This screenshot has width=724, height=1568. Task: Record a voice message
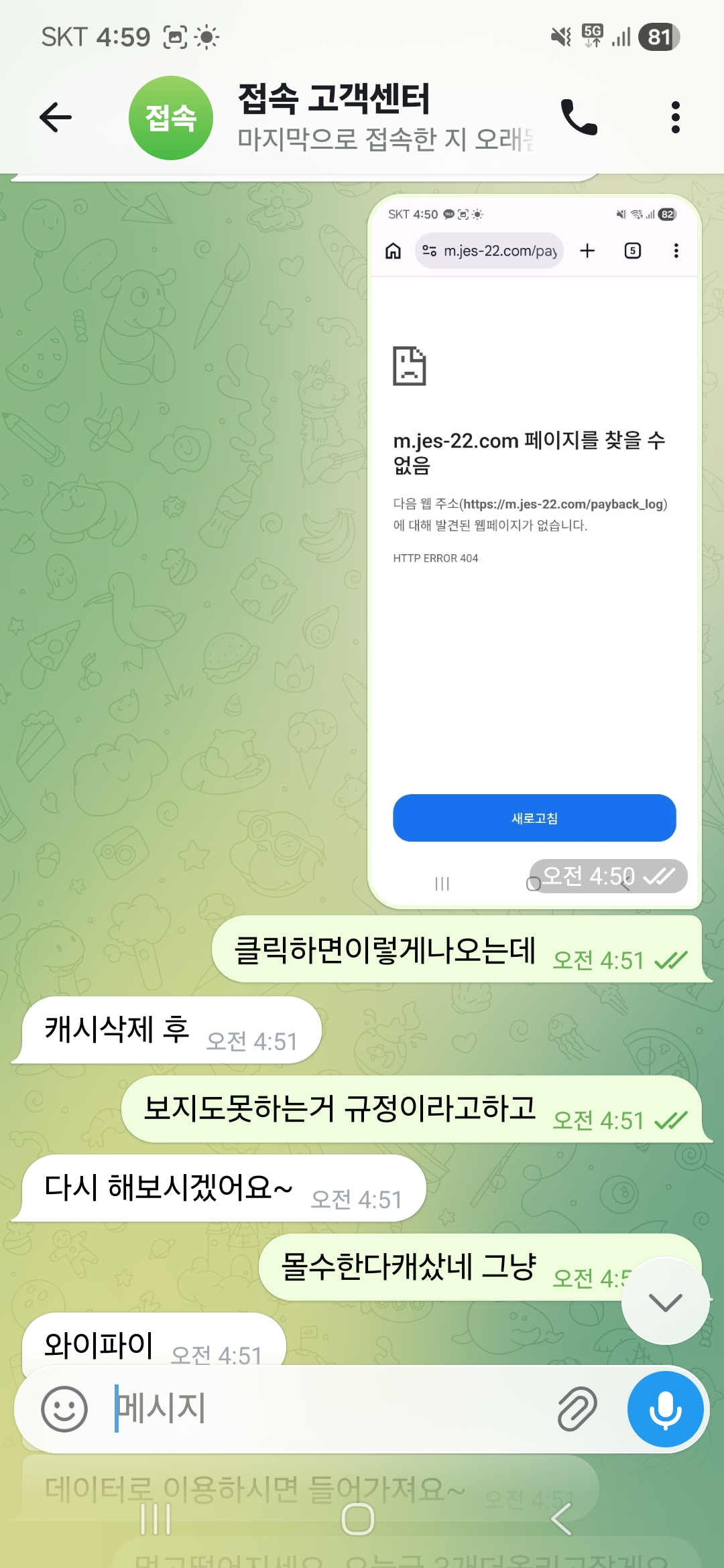click(665, 1409)
